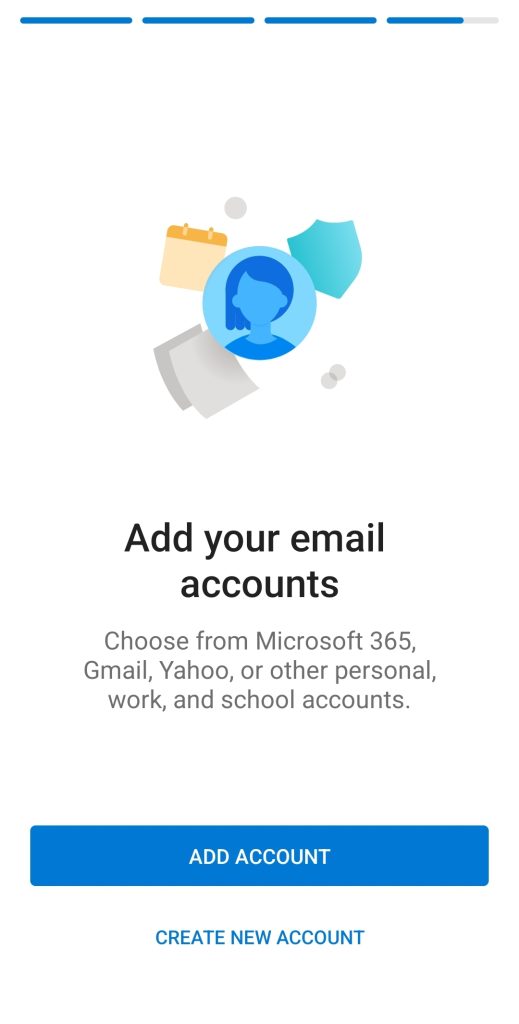The image size is (519, 1024).
Task: Select CREATE NEW ACCOUNT
Action: (x=259, y=937)
